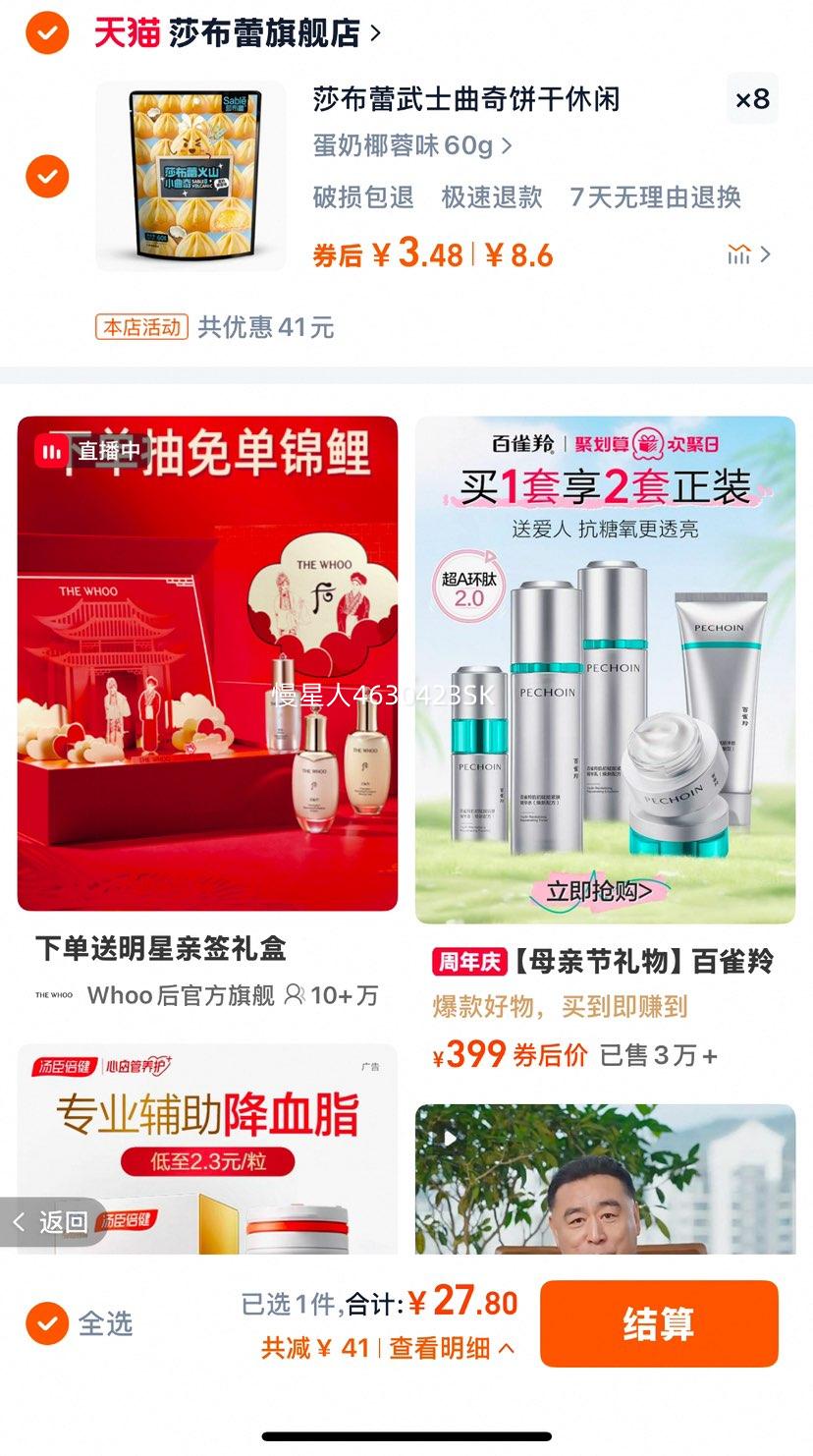Open the price trend icon for the cookie
This screenshot has width=813, height=1456.
pyautogui.click(x=749, y=254)
